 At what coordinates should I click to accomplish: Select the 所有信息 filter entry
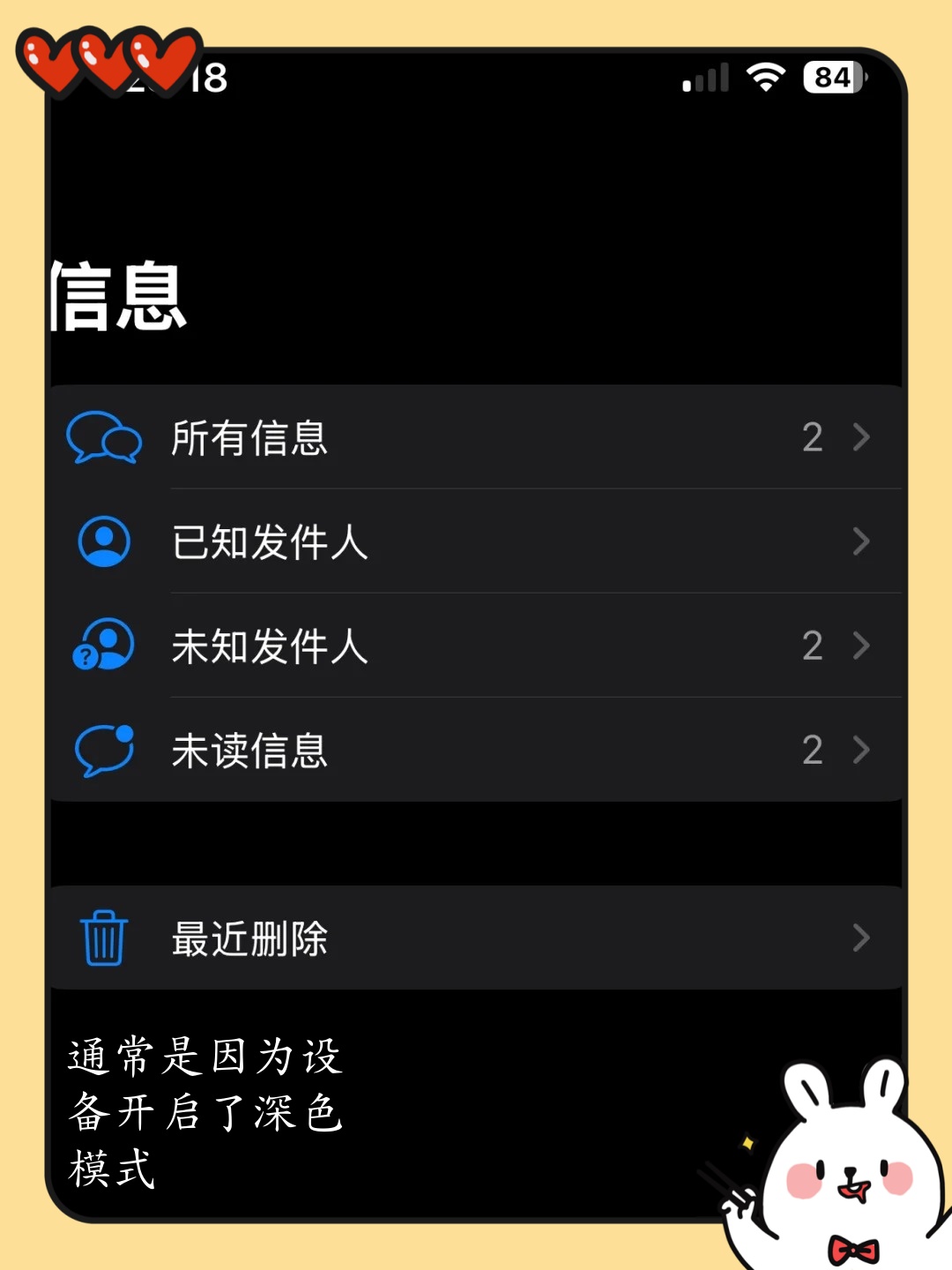tap(248, 438)
